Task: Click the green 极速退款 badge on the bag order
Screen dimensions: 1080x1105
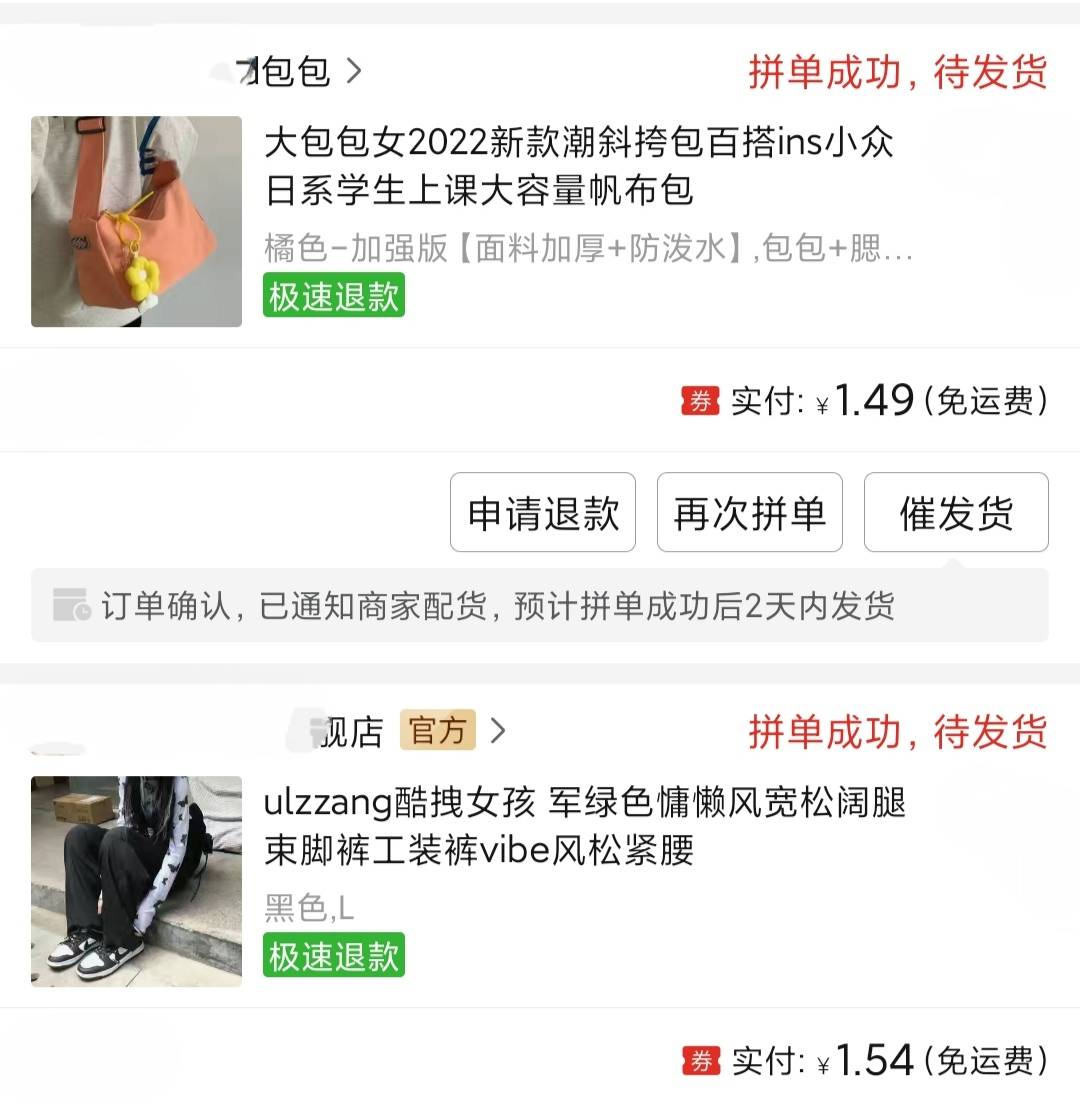Action: (333, 297)
